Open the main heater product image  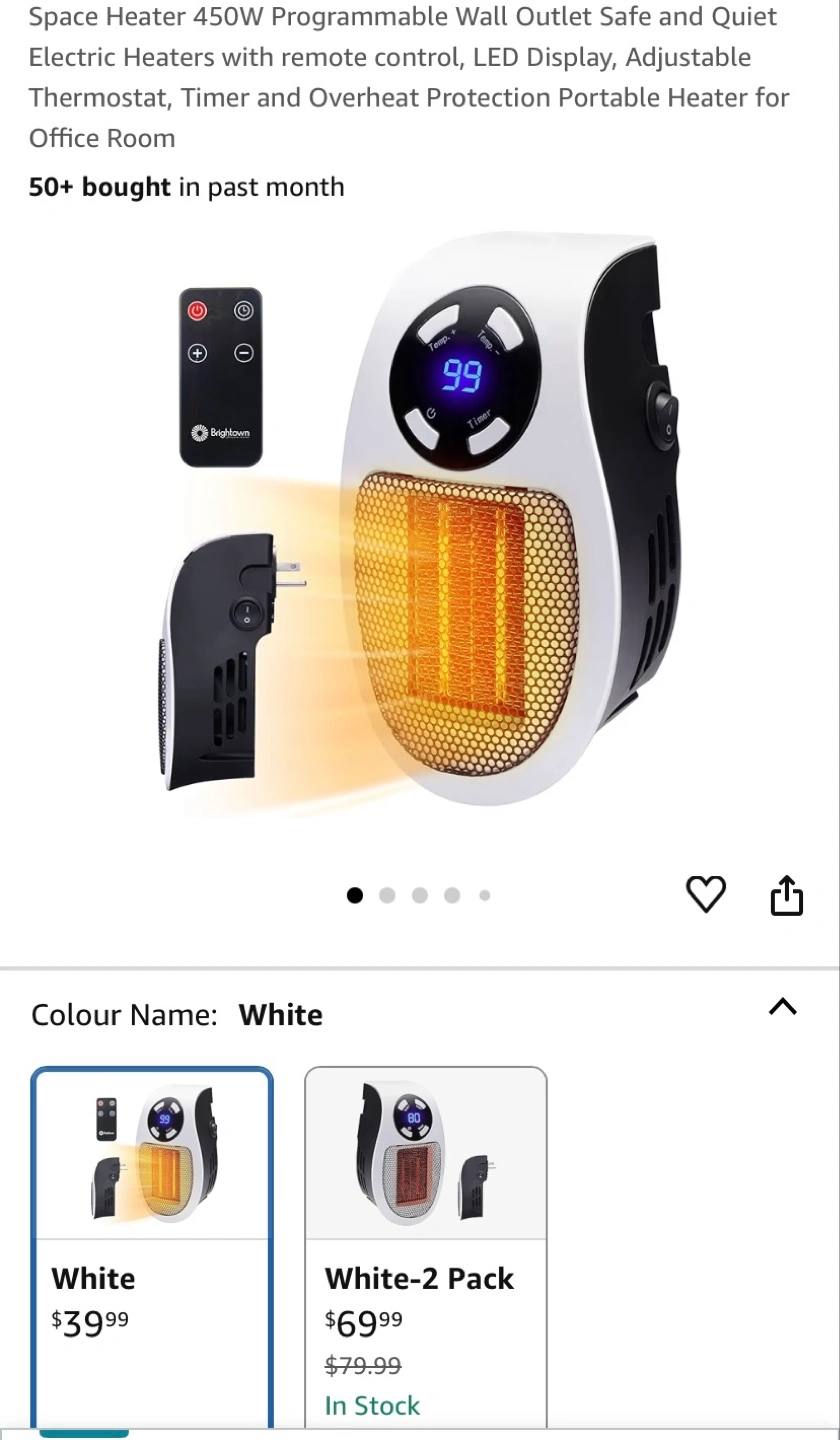[x=419, y=528]
